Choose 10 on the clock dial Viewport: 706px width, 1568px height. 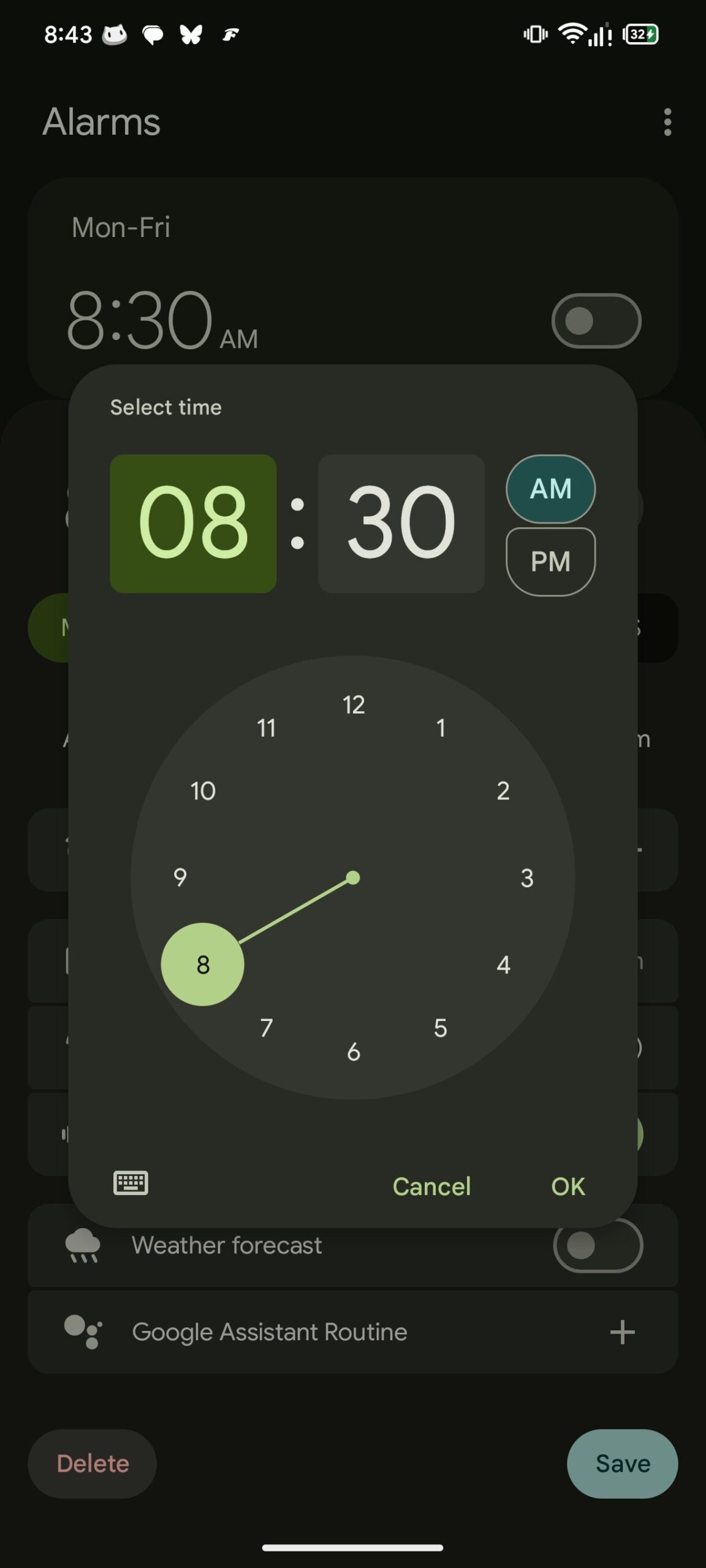203,791
